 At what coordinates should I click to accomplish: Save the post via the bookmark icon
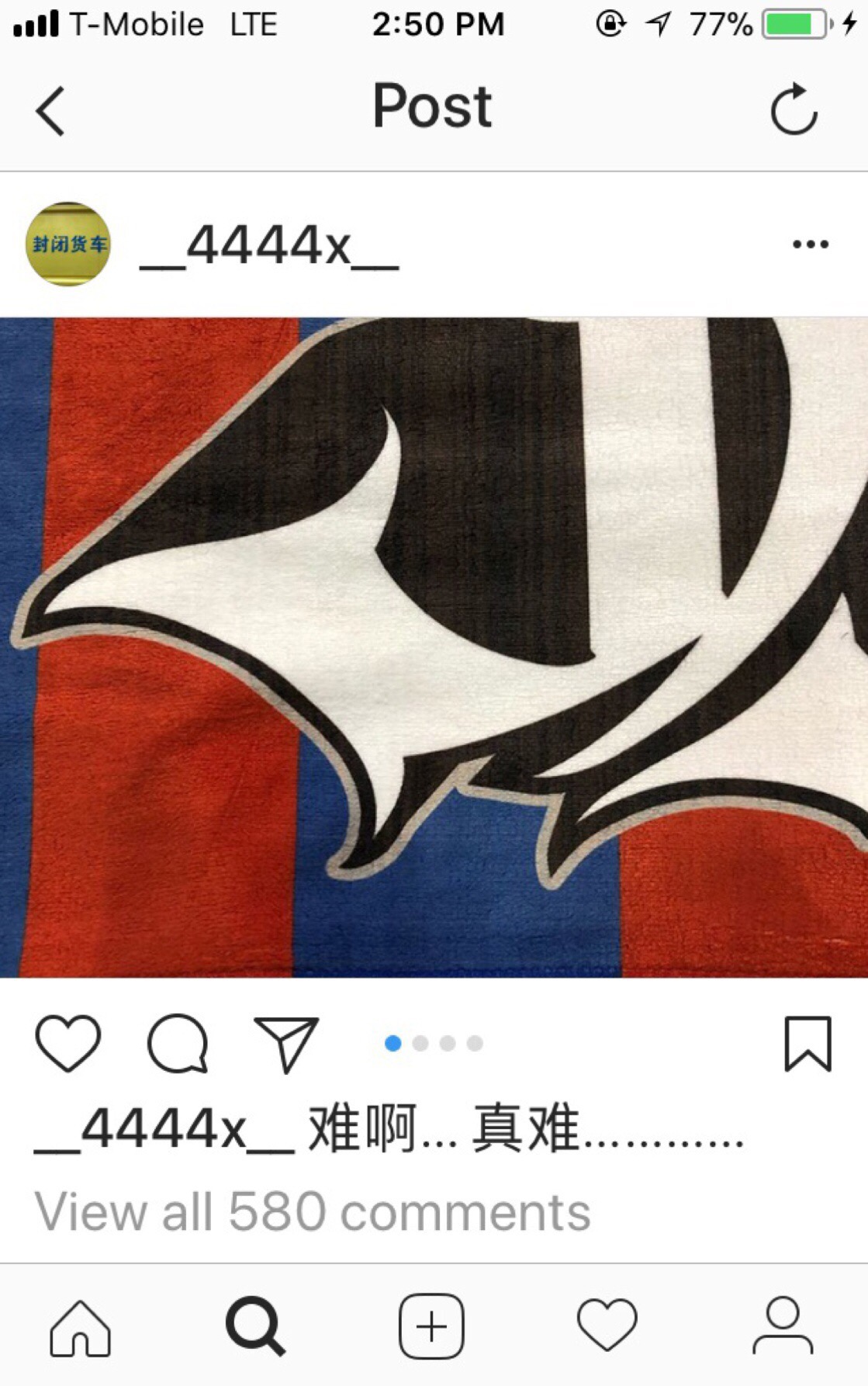(x=807, y=1045)
